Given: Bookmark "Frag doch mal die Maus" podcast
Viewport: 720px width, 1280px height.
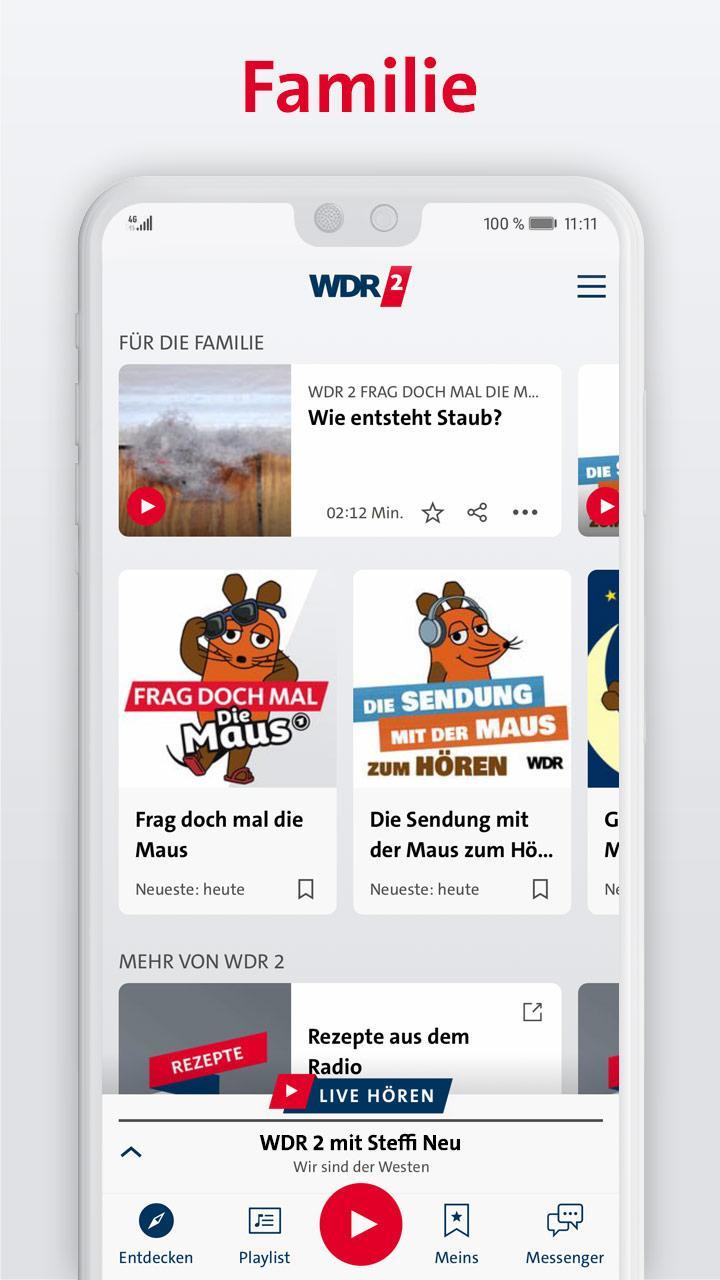Looking at the screenshot, I should coord(307,888).
